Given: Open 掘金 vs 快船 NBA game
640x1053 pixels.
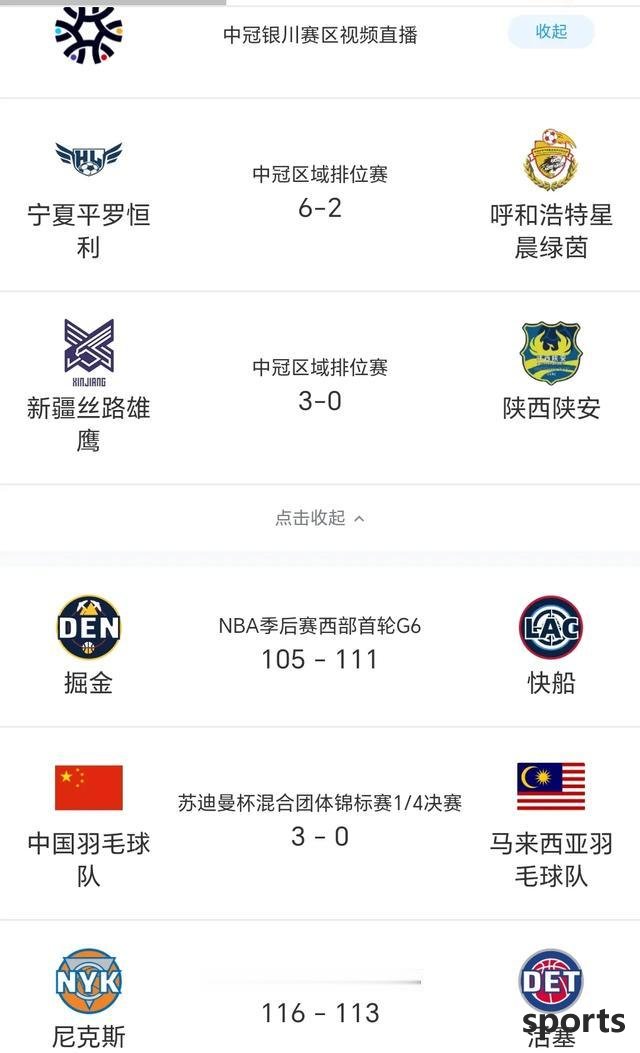Looking at the screenshot, I should pyautogui.click(x=320, y=646).
